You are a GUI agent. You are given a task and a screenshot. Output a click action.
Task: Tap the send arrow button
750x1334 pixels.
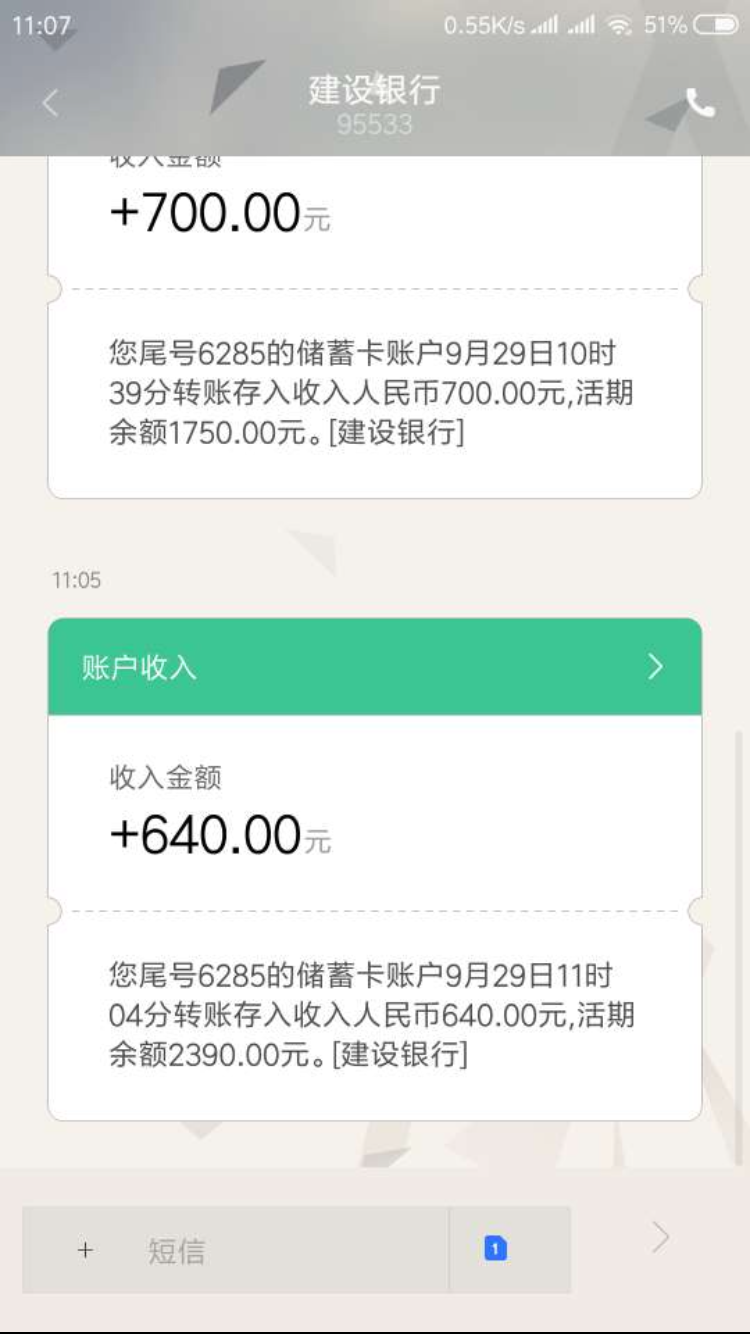coord(660,1238)
